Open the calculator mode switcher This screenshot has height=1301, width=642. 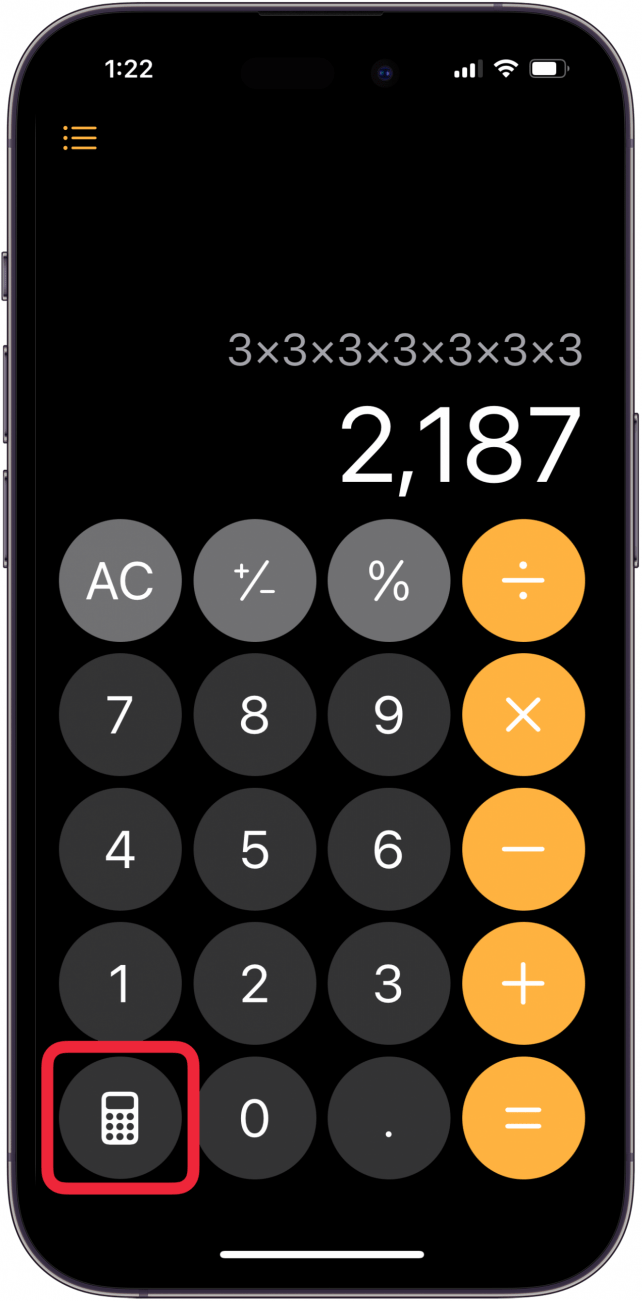click(x=120, y=1118)
